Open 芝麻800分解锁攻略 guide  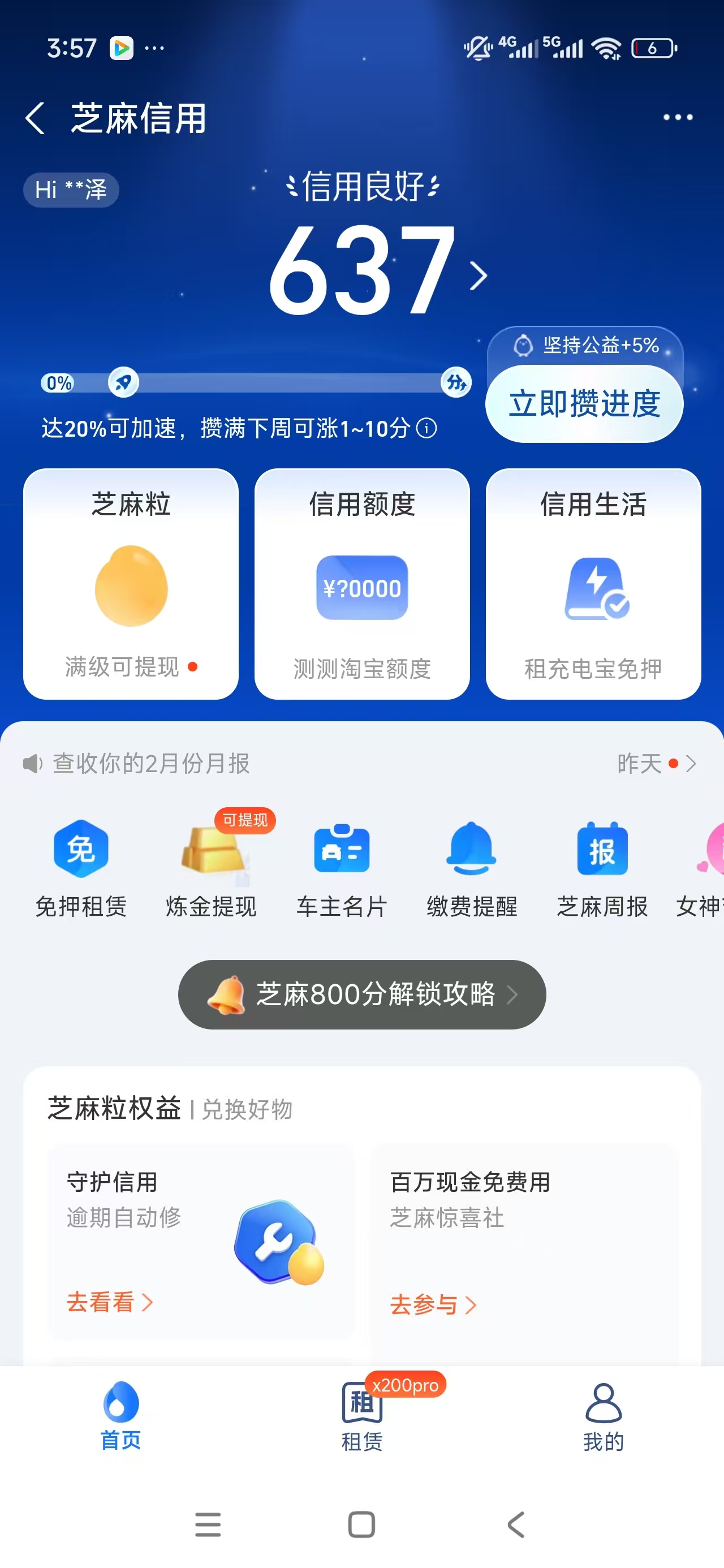click(x=361, y=994)
